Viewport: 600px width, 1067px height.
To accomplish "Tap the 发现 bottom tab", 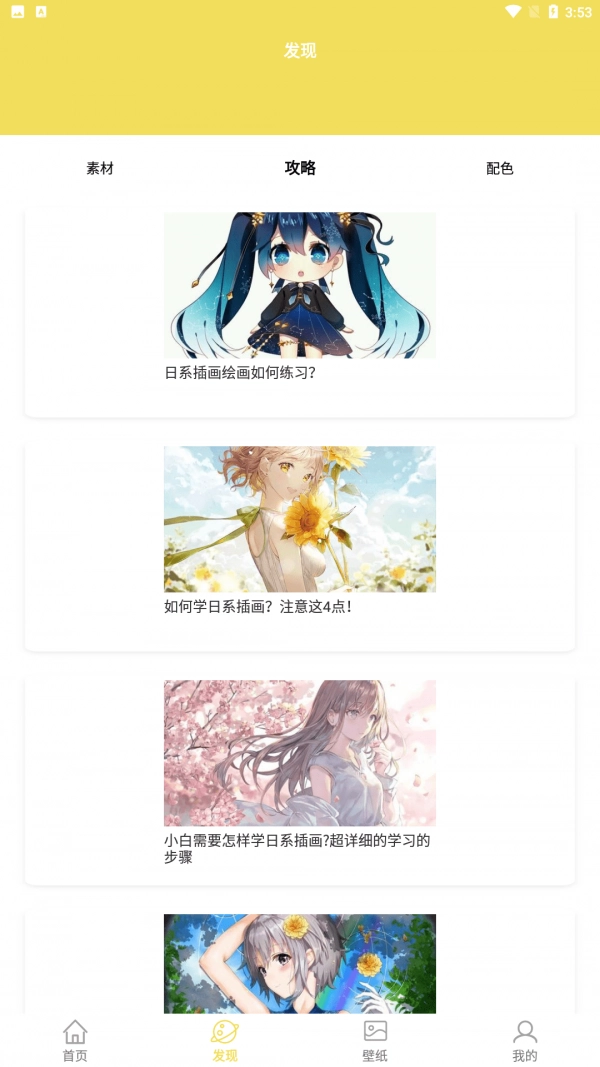I will (225, 1040).
